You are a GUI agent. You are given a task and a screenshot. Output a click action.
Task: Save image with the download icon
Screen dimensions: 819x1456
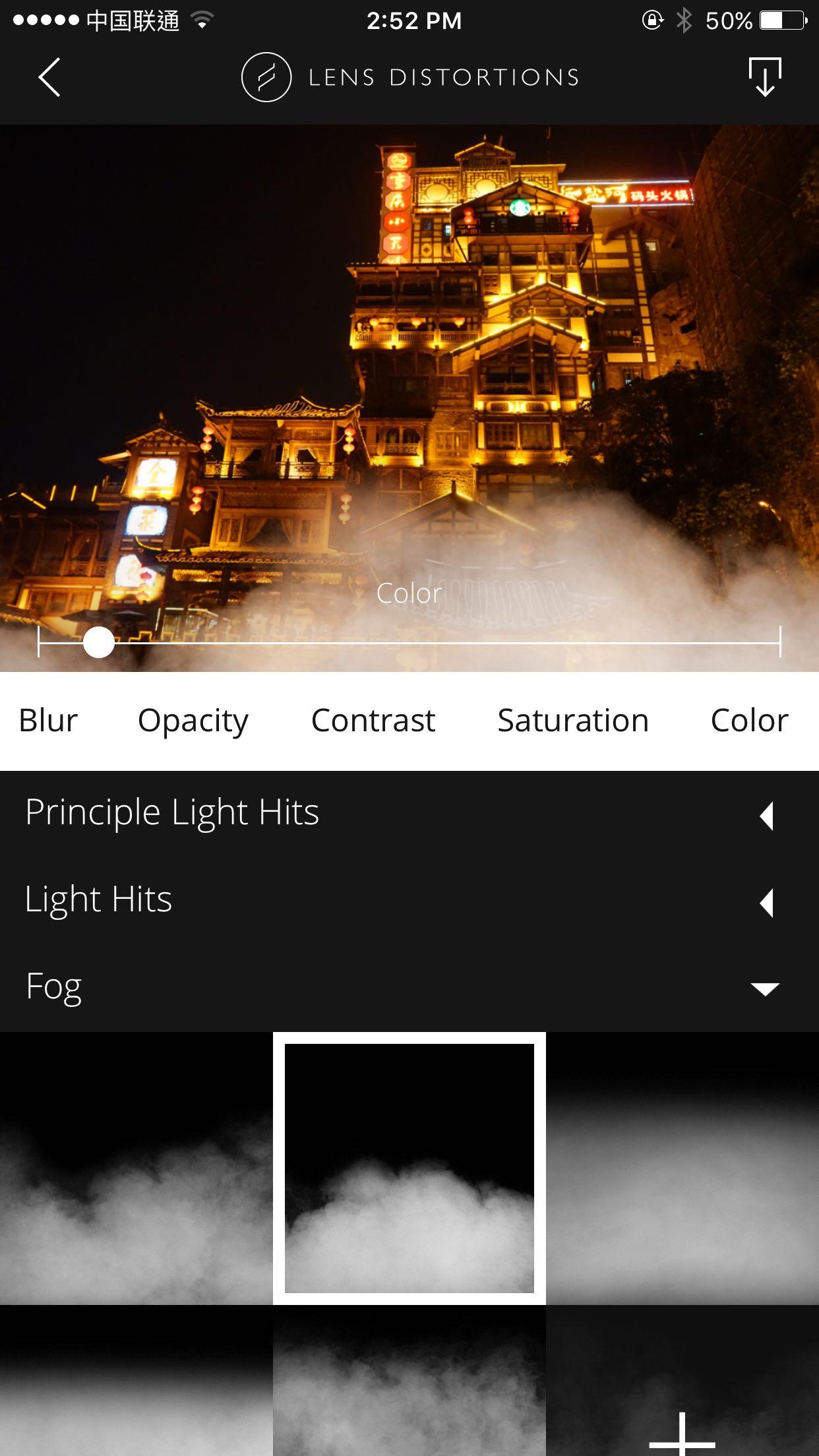(764, 77)
